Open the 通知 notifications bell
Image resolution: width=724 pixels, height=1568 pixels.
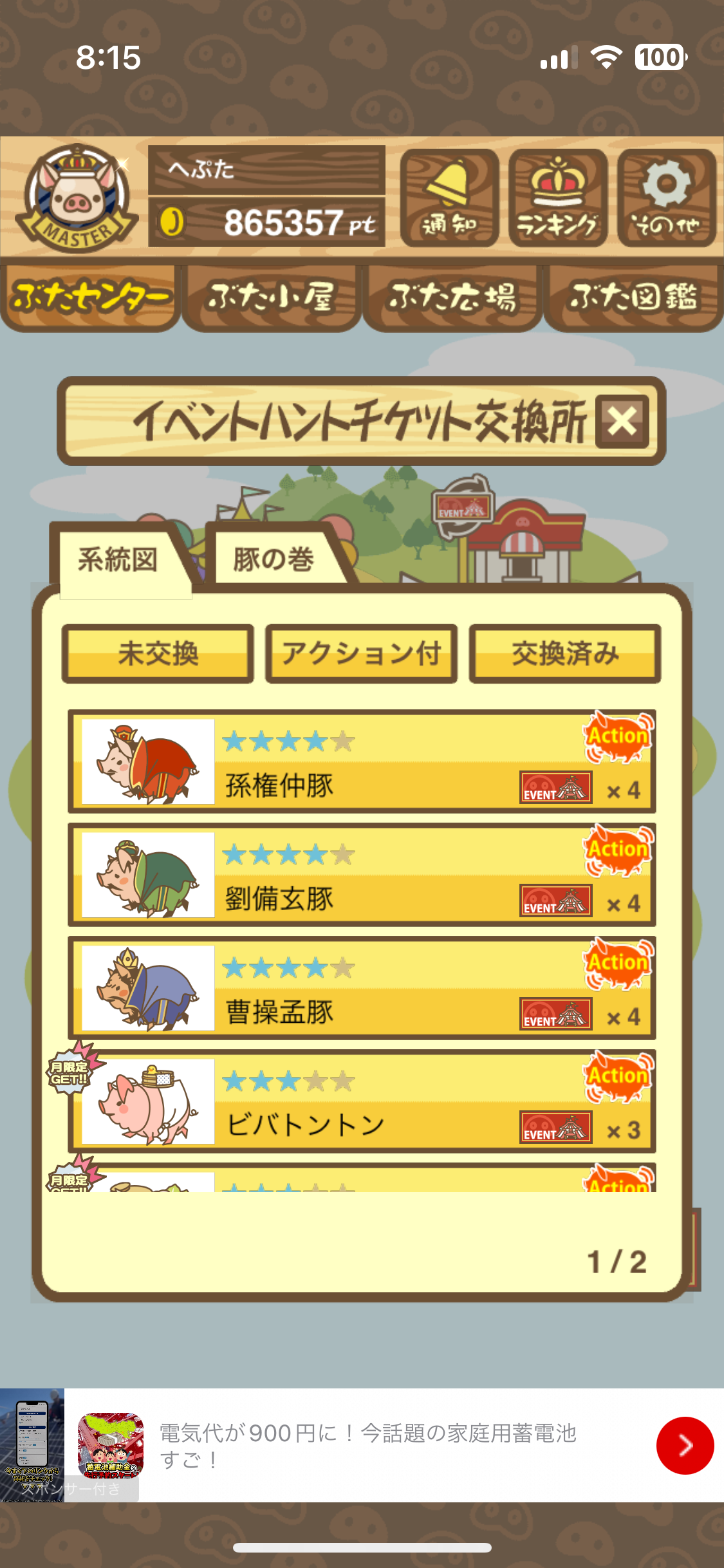click(x=449, y=198)
